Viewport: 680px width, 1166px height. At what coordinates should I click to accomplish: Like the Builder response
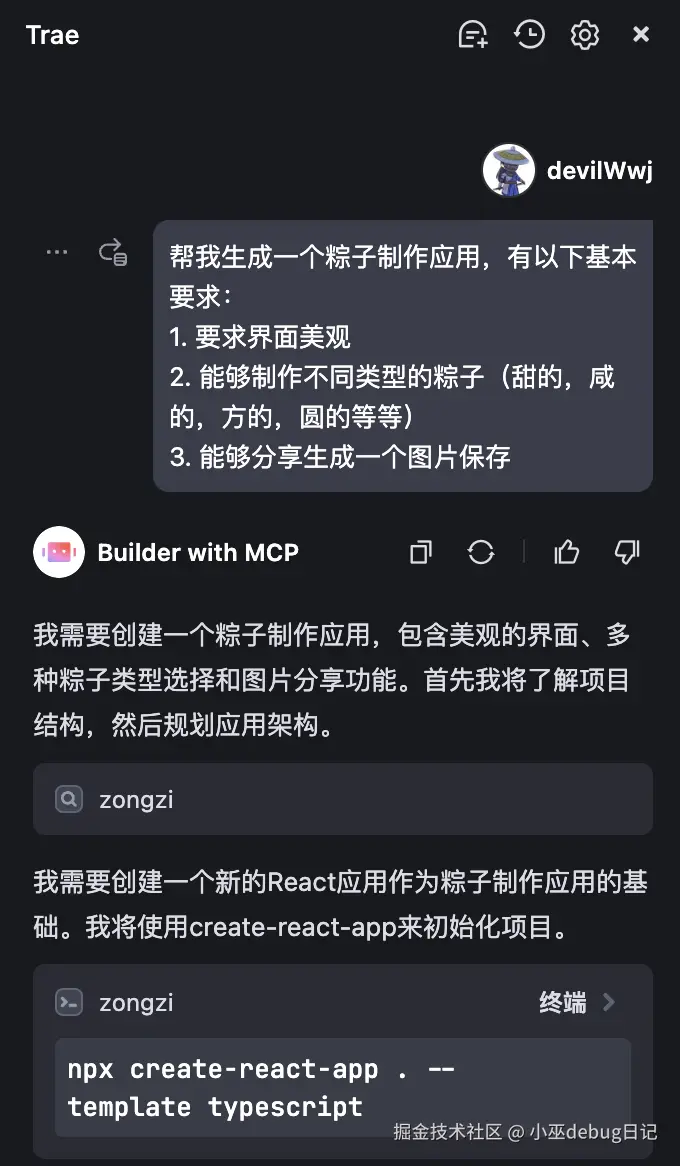coord(566,552)
